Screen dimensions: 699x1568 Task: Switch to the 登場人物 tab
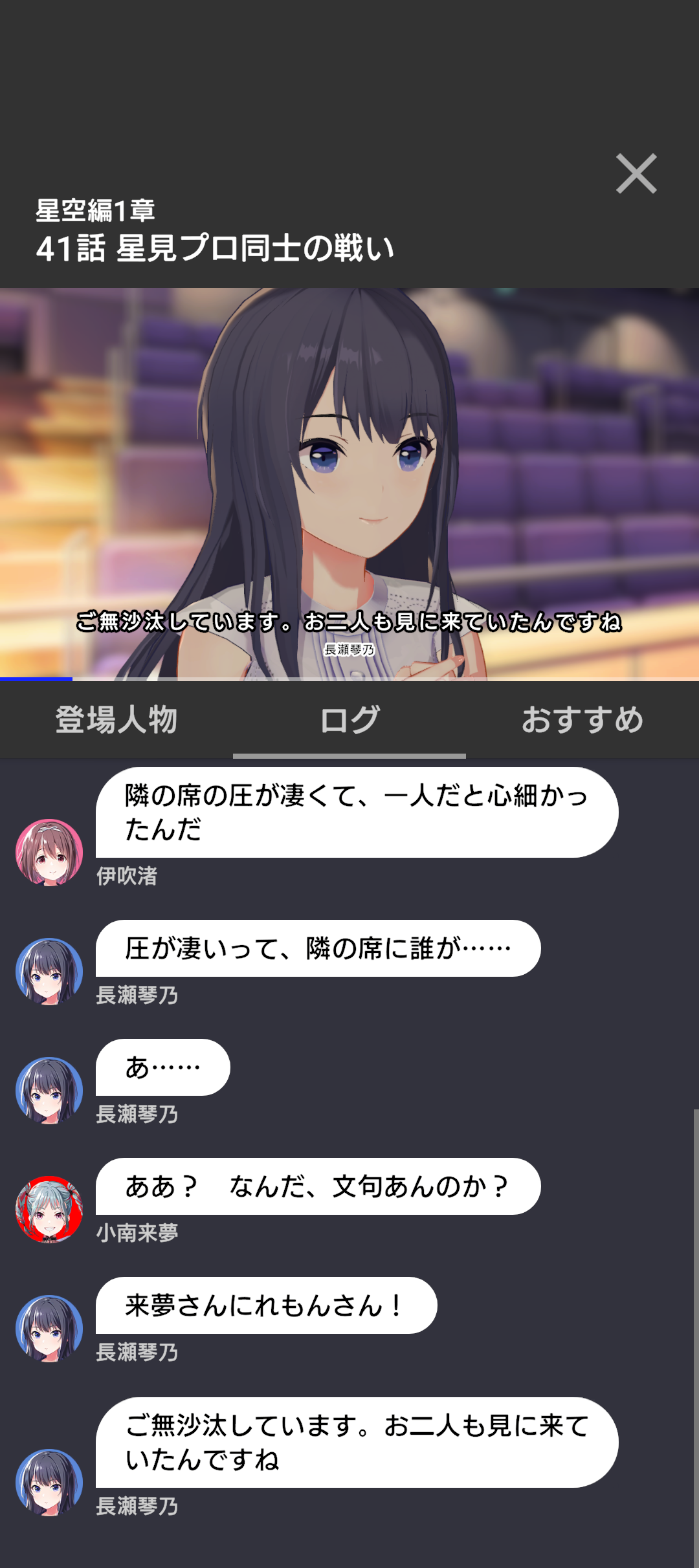click(116, 719)
